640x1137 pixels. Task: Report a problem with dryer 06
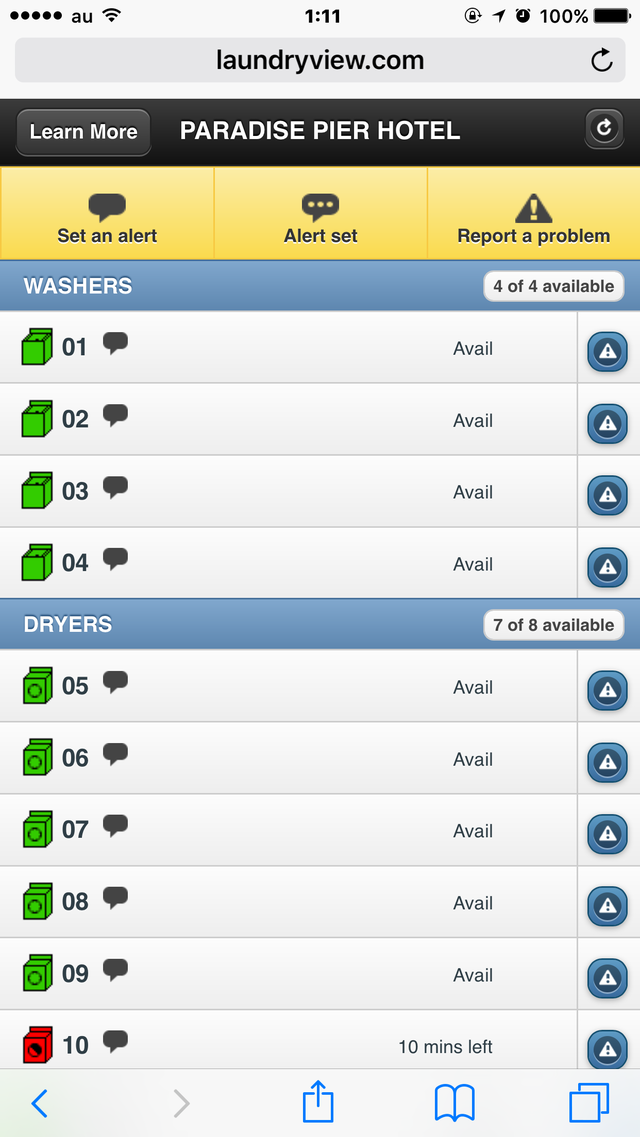(607, 762)
